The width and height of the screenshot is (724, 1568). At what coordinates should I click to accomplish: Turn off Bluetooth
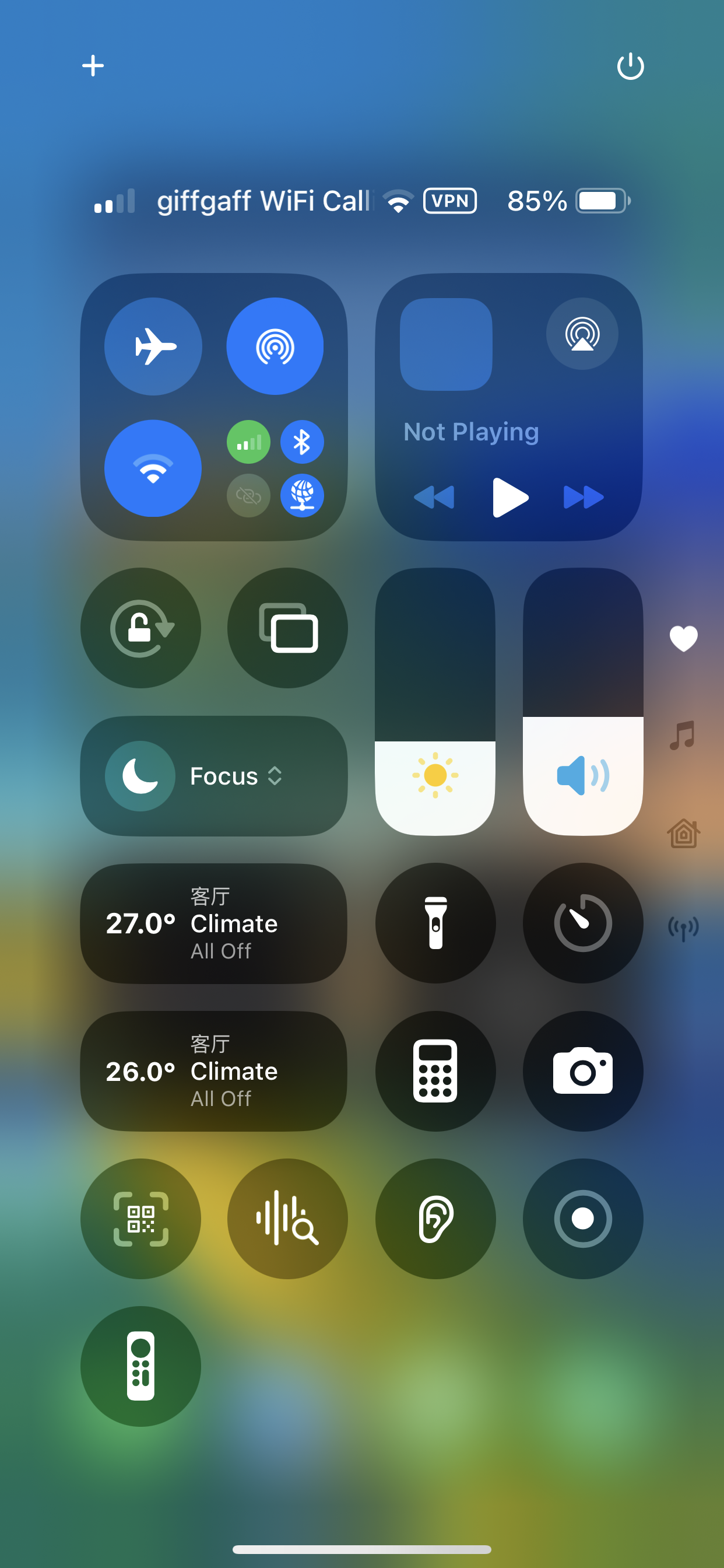302,442
